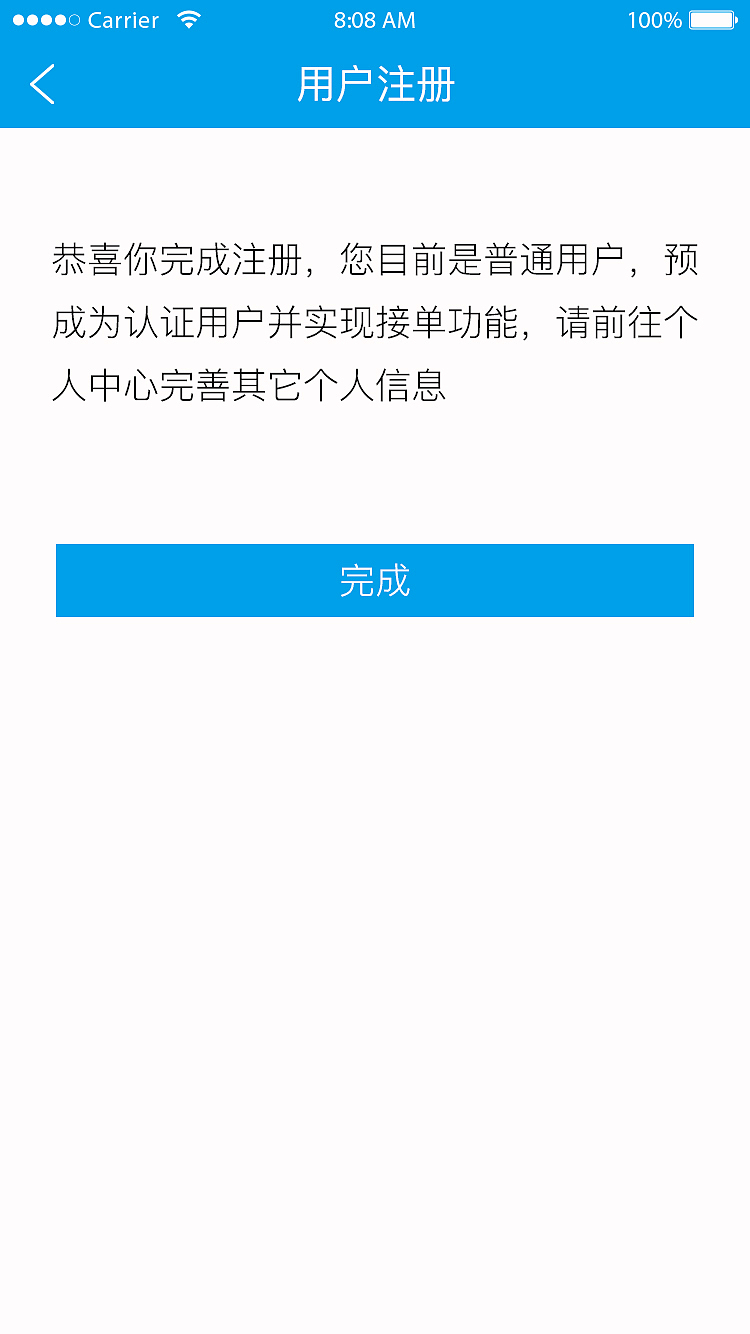Tap the registration congratulations message text
The width and height of the screenshot is (750, 1334).
click(x=375, y=320)
